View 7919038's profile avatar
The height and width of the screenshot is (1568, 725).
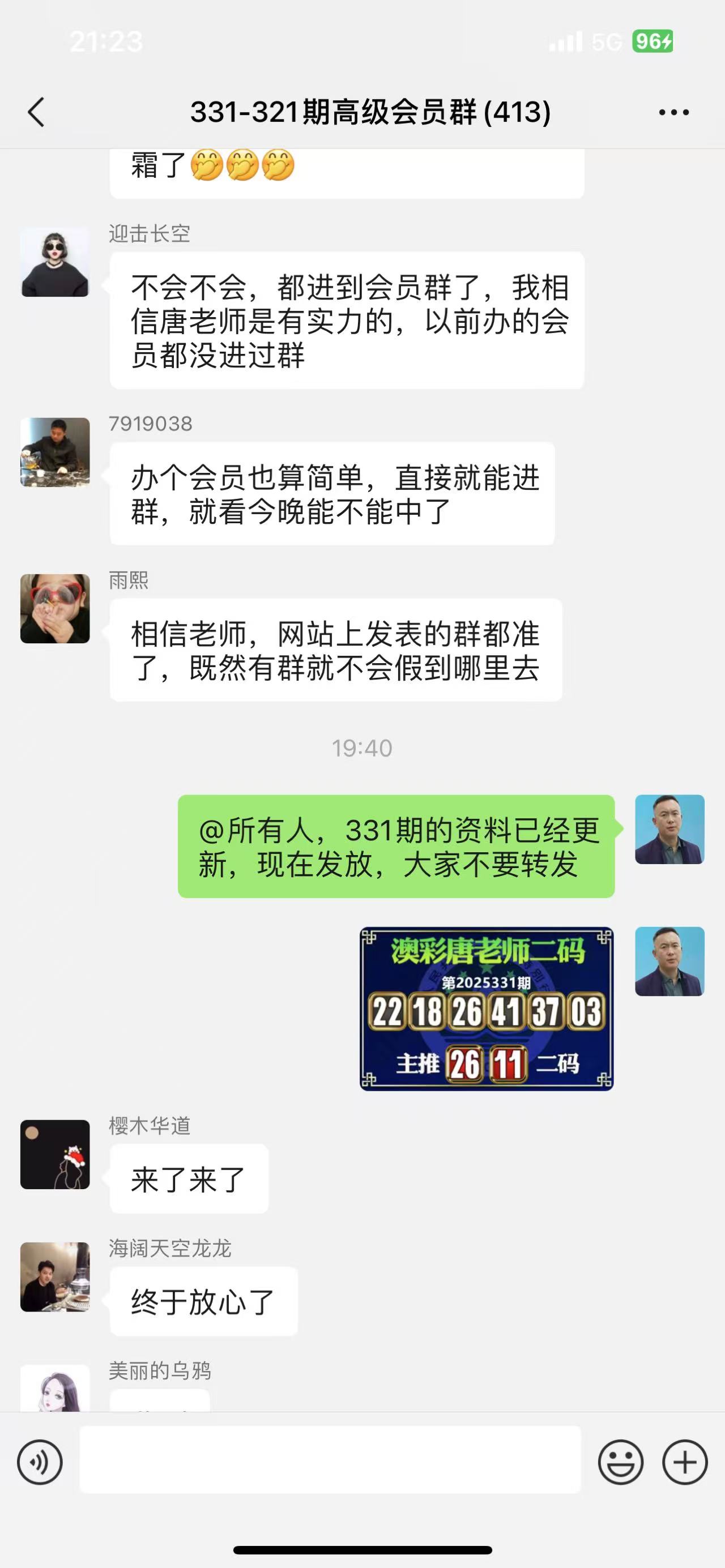click(x=55, y=452)
